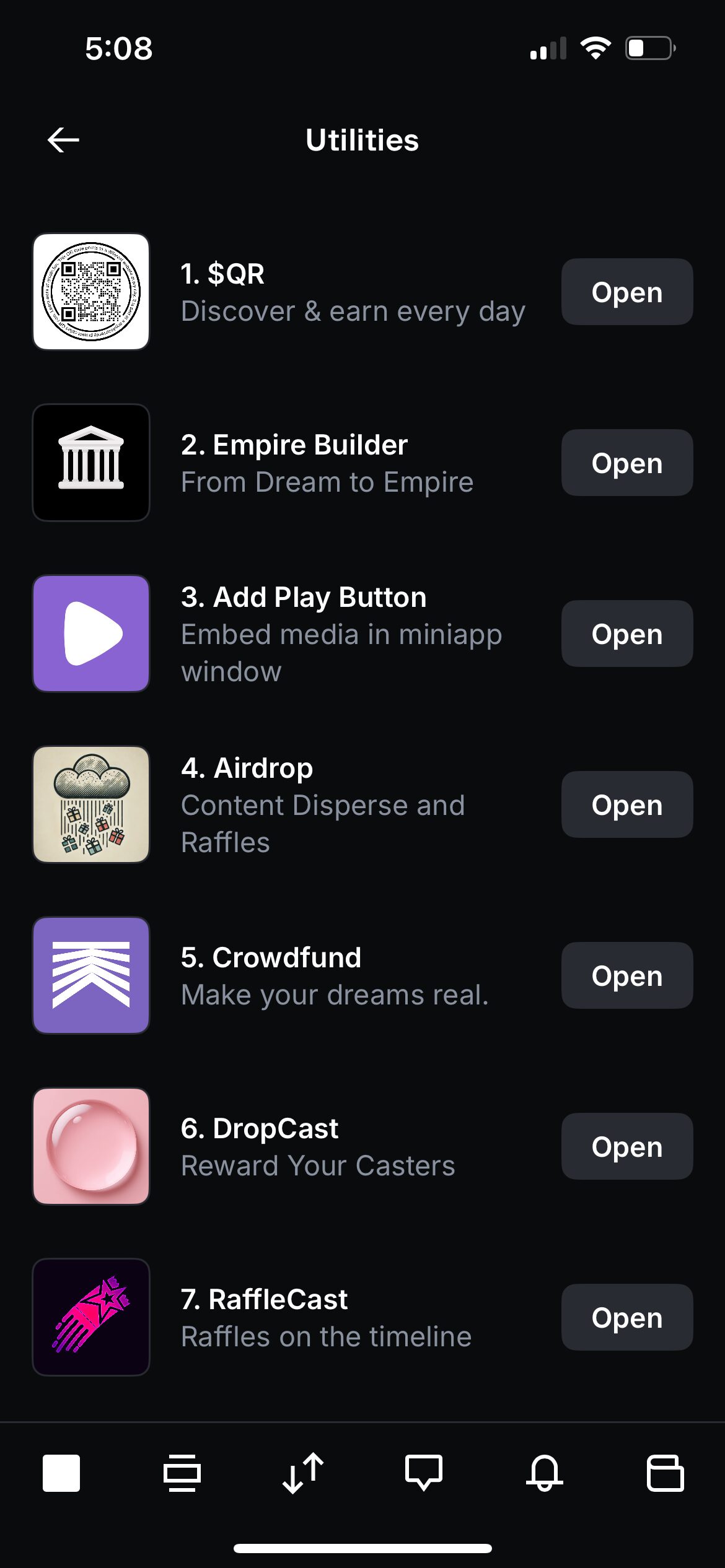Image resolution: width=725 pixels, height=1568 pixels.
Task: Open the Empire Builder utility
Action: click(x=626, y=463)
